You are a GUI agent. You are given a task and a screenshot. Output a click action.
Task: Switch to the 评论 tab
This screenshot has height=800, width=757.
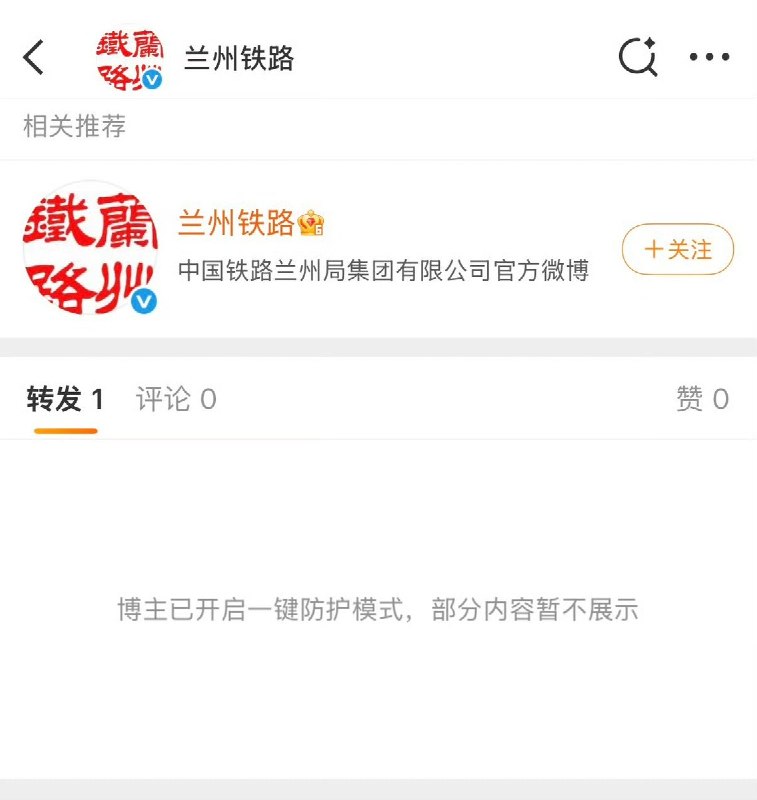[175, 398]
